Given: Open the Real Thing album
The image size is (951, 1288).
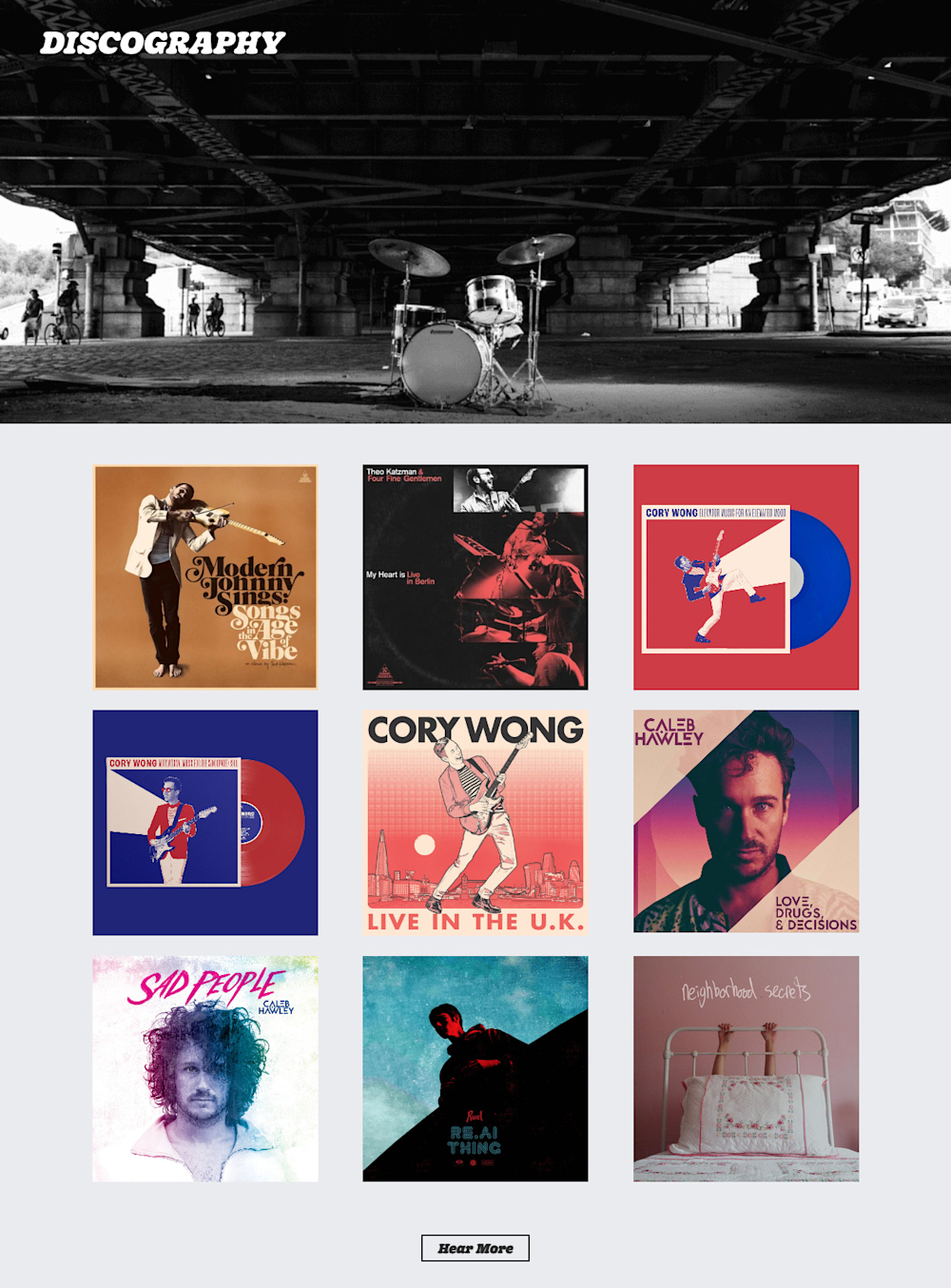Looking at the screenshot, I should [475, 1068].
